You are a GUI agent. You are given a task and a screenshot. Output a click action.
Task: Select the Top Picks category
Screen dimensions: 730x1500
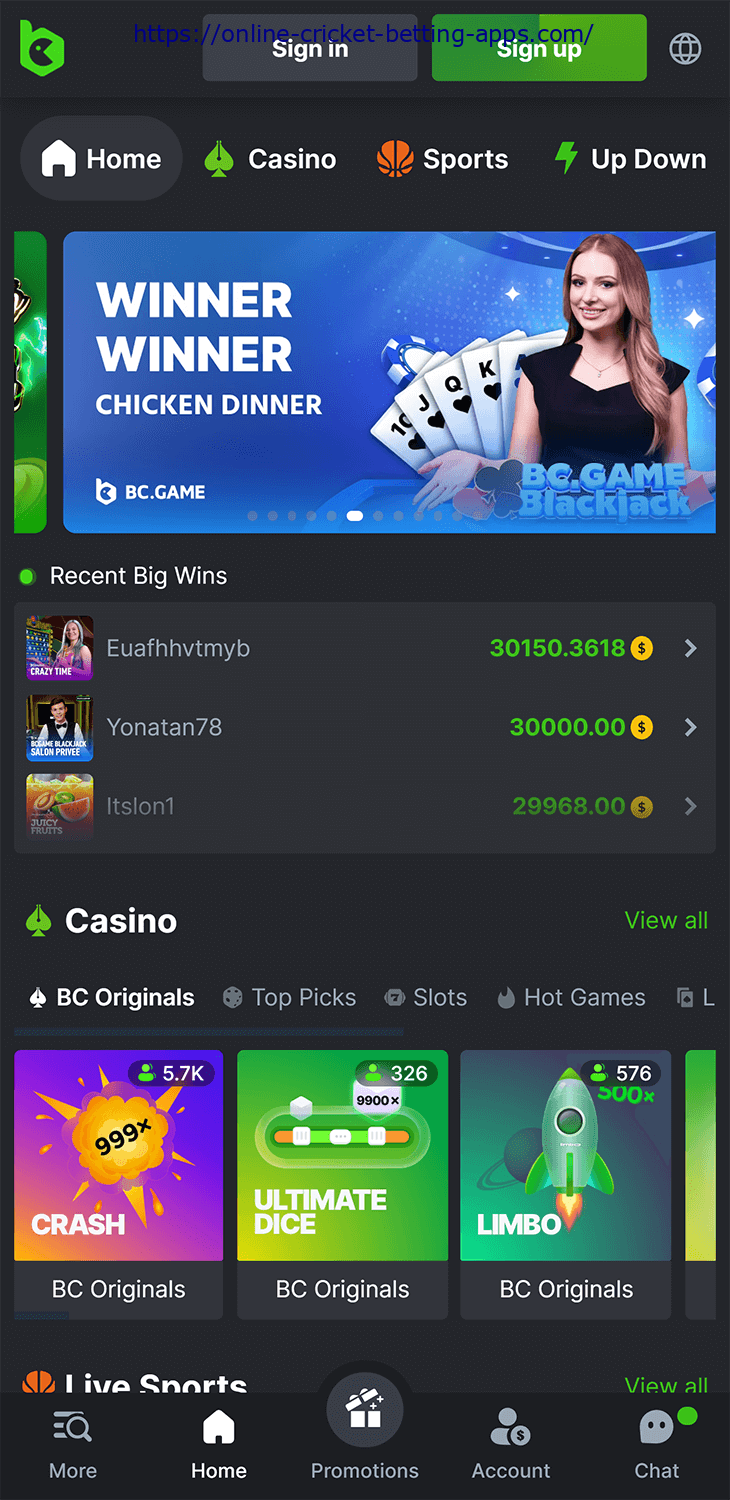(x=289, y=997)
